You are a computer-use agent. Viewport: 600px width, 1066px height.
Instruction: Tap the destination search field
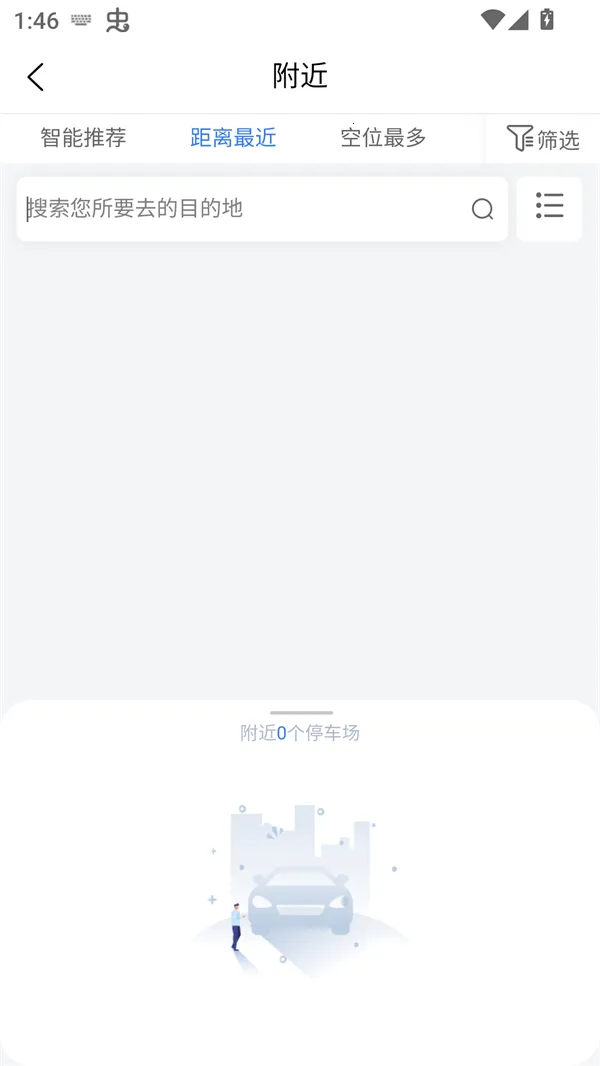tap(240, 209)
